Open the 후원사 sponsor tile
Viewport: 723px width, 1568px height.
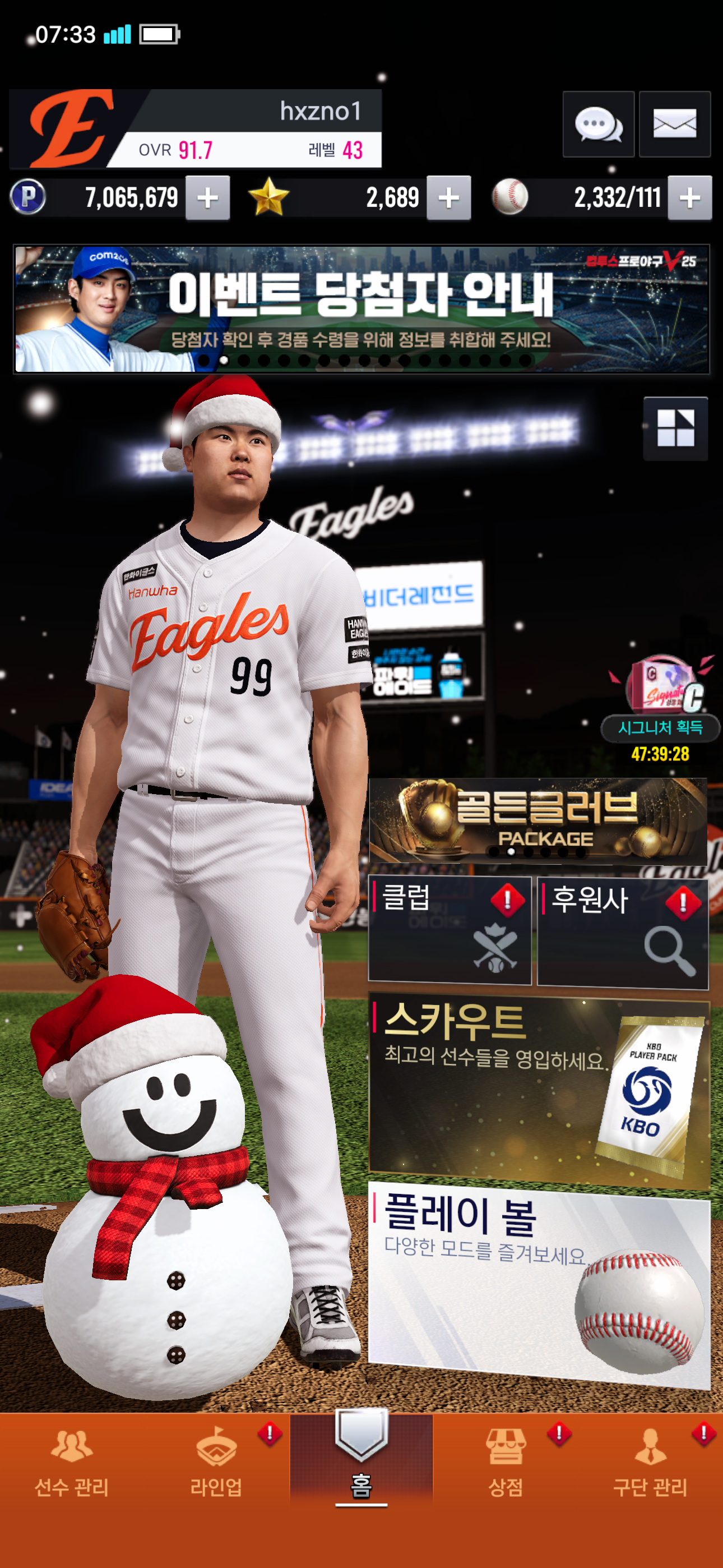point(622,931)
